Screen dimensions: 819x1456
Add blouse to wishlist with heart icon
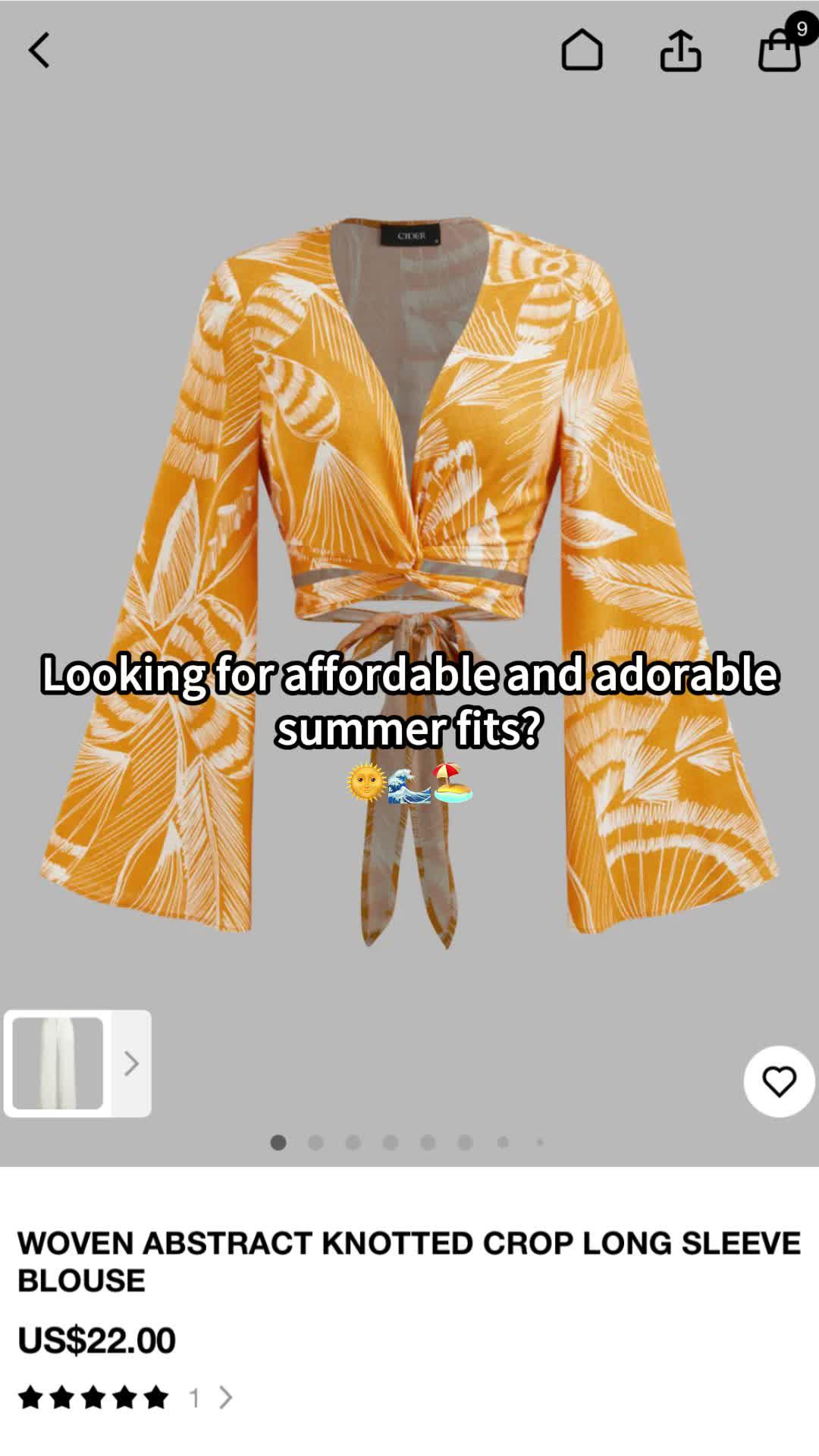click(x=779, y=1081)
